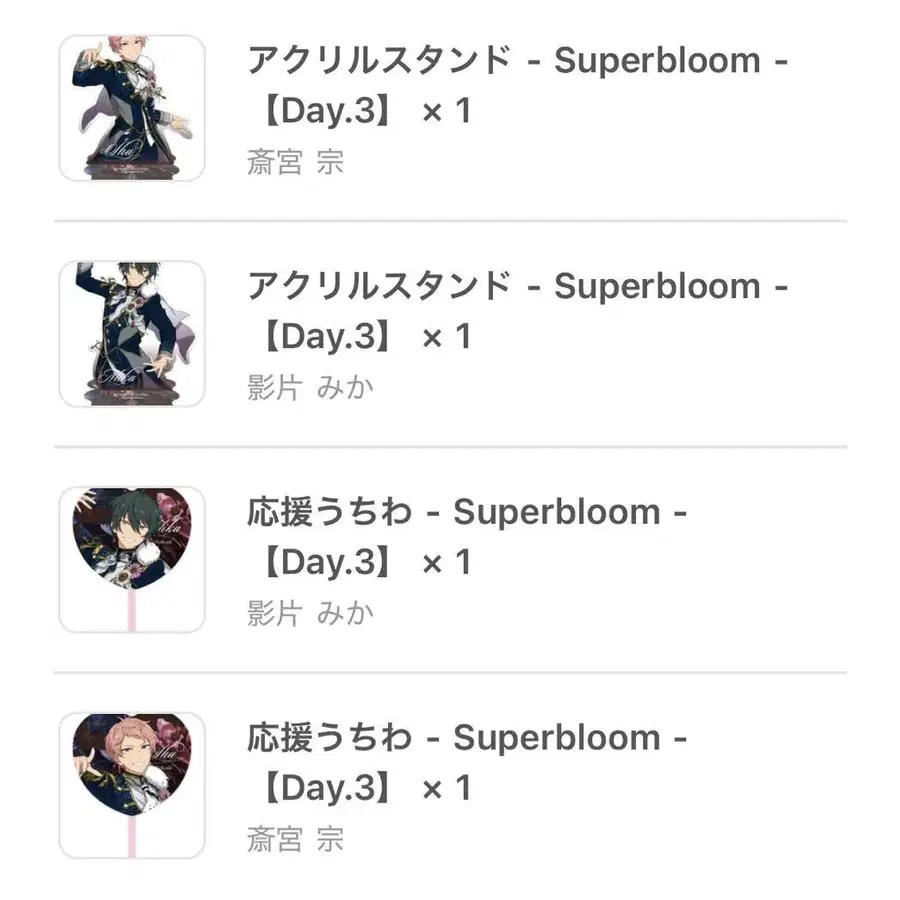Open the アクリルスタンド item for 斎宮 宗
Image resolution: width=900 pixels, height=900 pixels.
pos(517,85)
